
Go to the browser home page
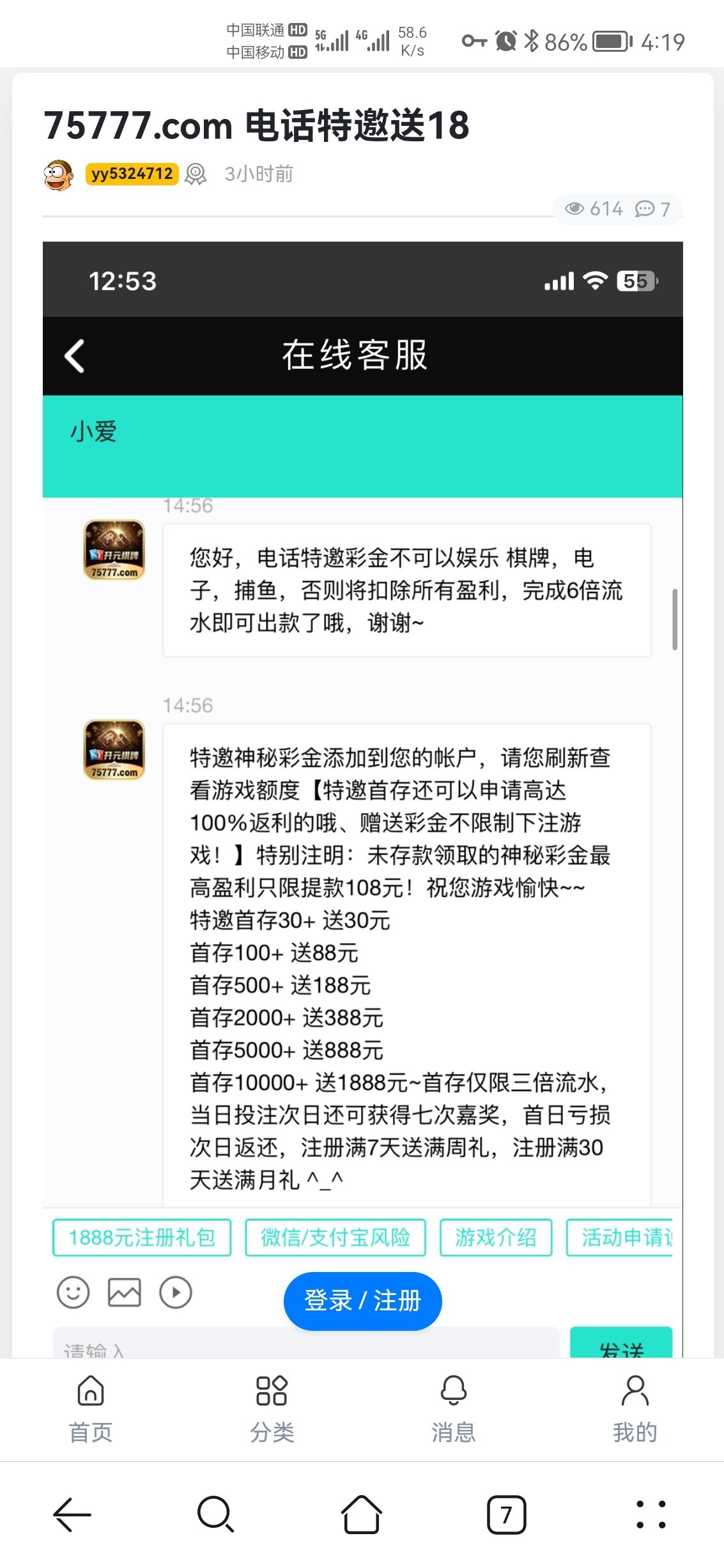click(362, 1514)
